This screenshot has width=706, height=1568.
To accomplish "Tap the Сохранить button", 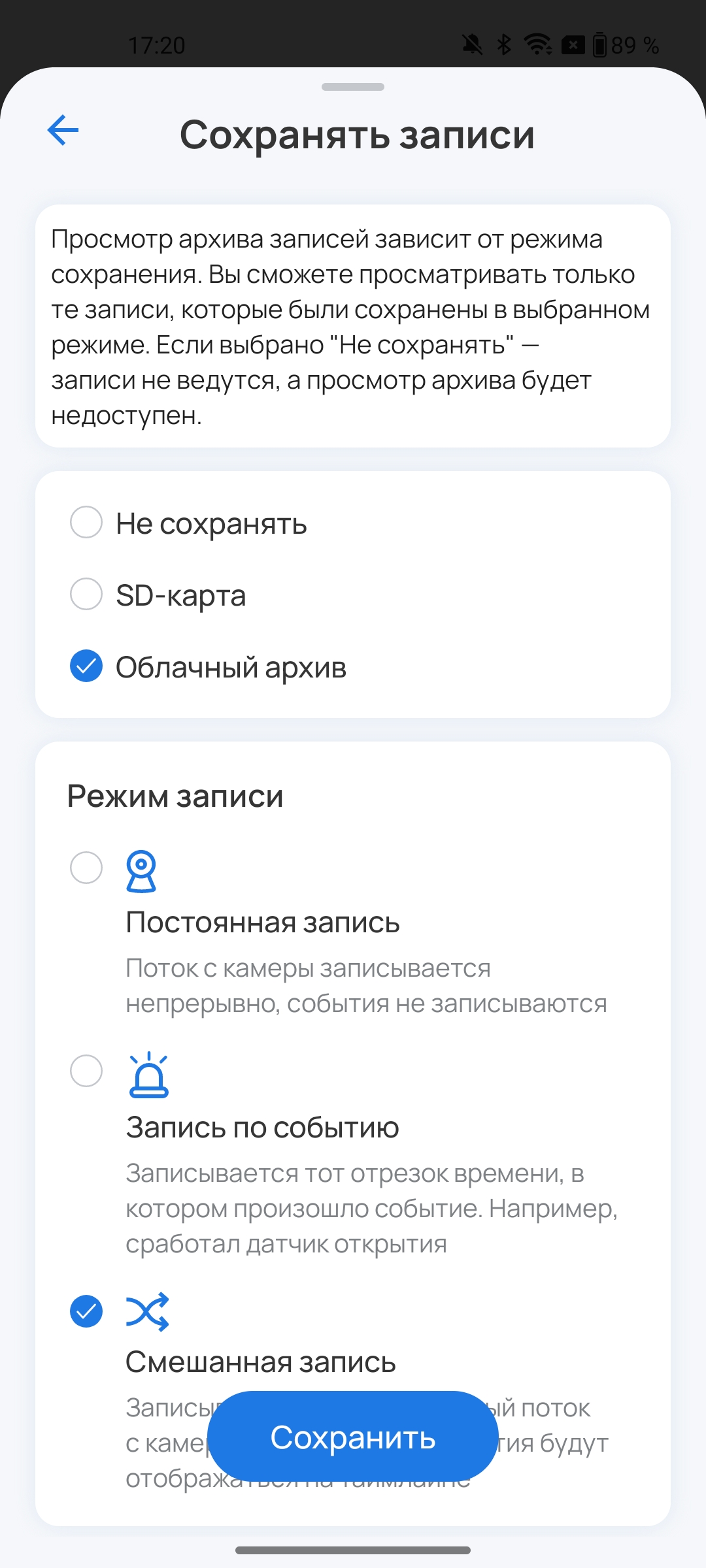I will [x=353, y=1437].
